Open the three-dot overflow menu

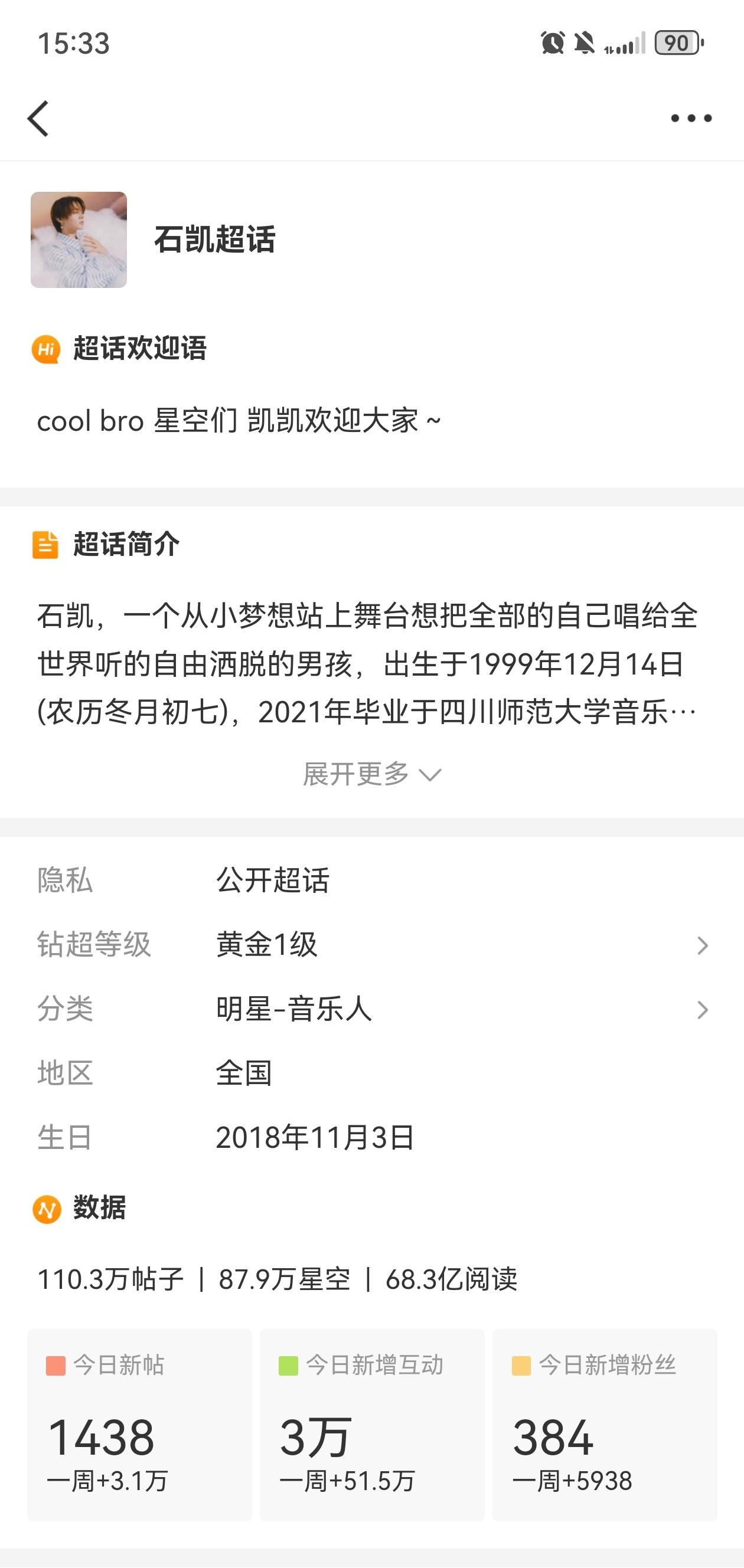coord(691,118)
